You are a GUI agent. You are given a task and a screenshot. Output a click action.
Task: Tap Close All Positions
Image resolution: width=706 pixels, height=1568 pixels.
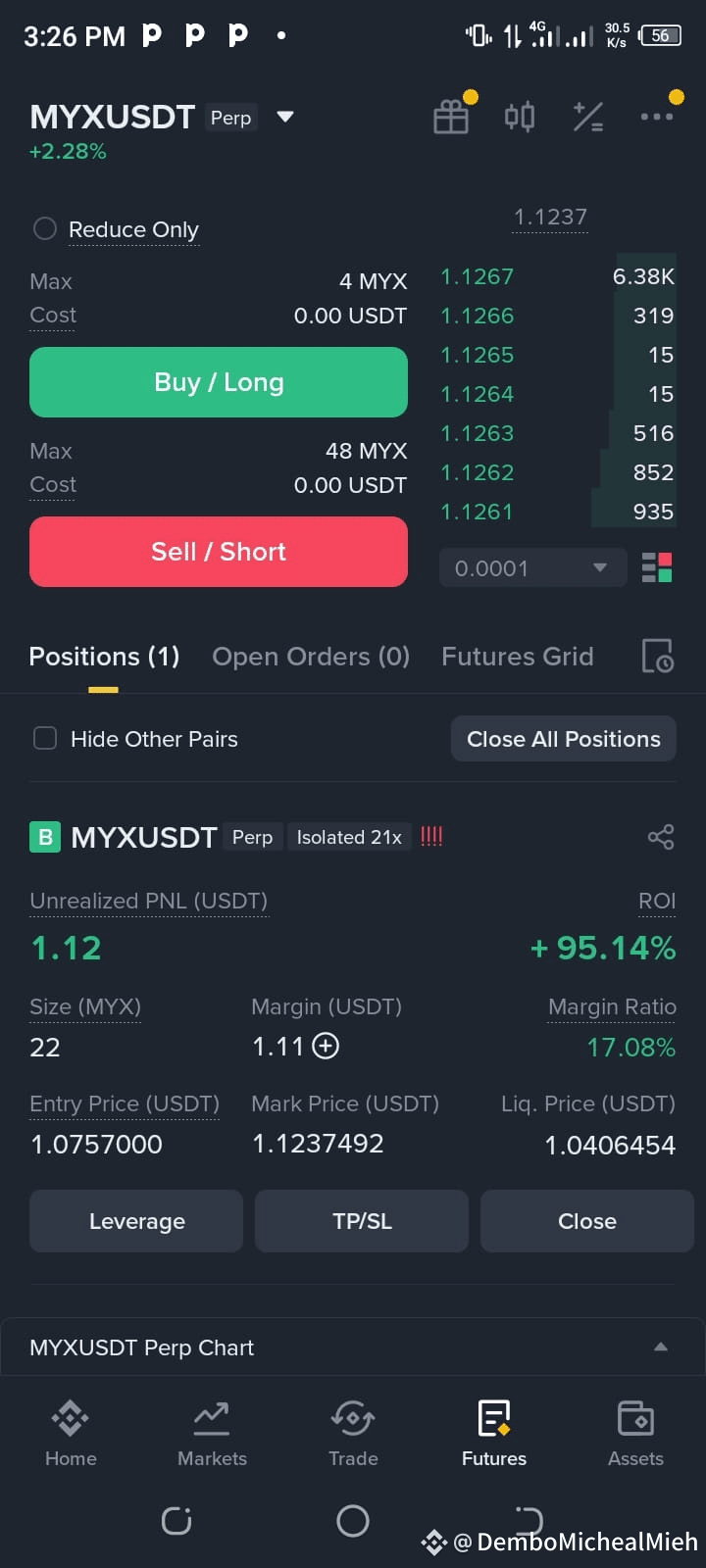pos(564,739)
